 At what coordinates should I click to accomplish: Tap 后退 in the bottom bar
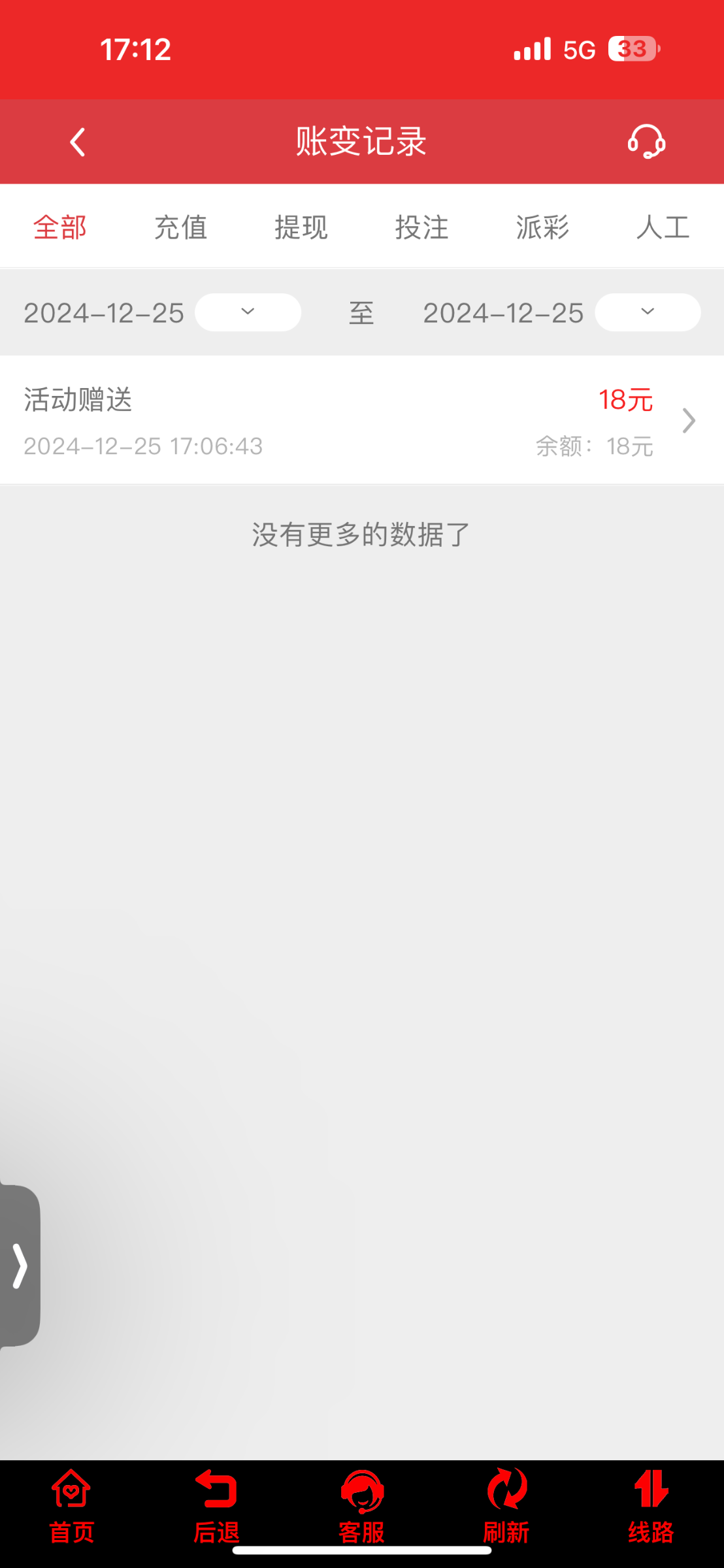[x=217, y=1507]
